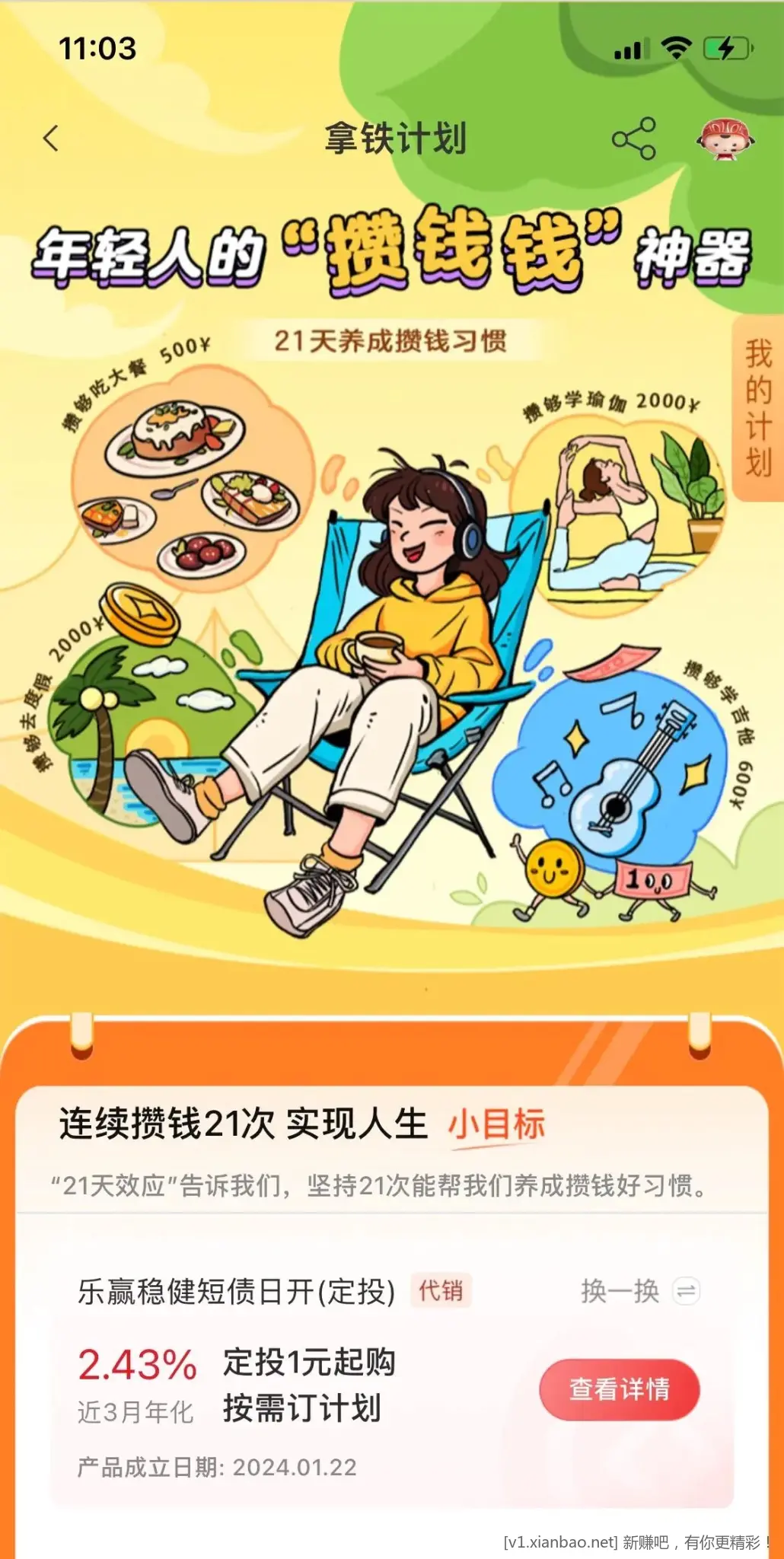The height and width of the screenshot is (1559, 784).
Task: Go back from the 拿铁计划 page
Action: click(51, 139)
